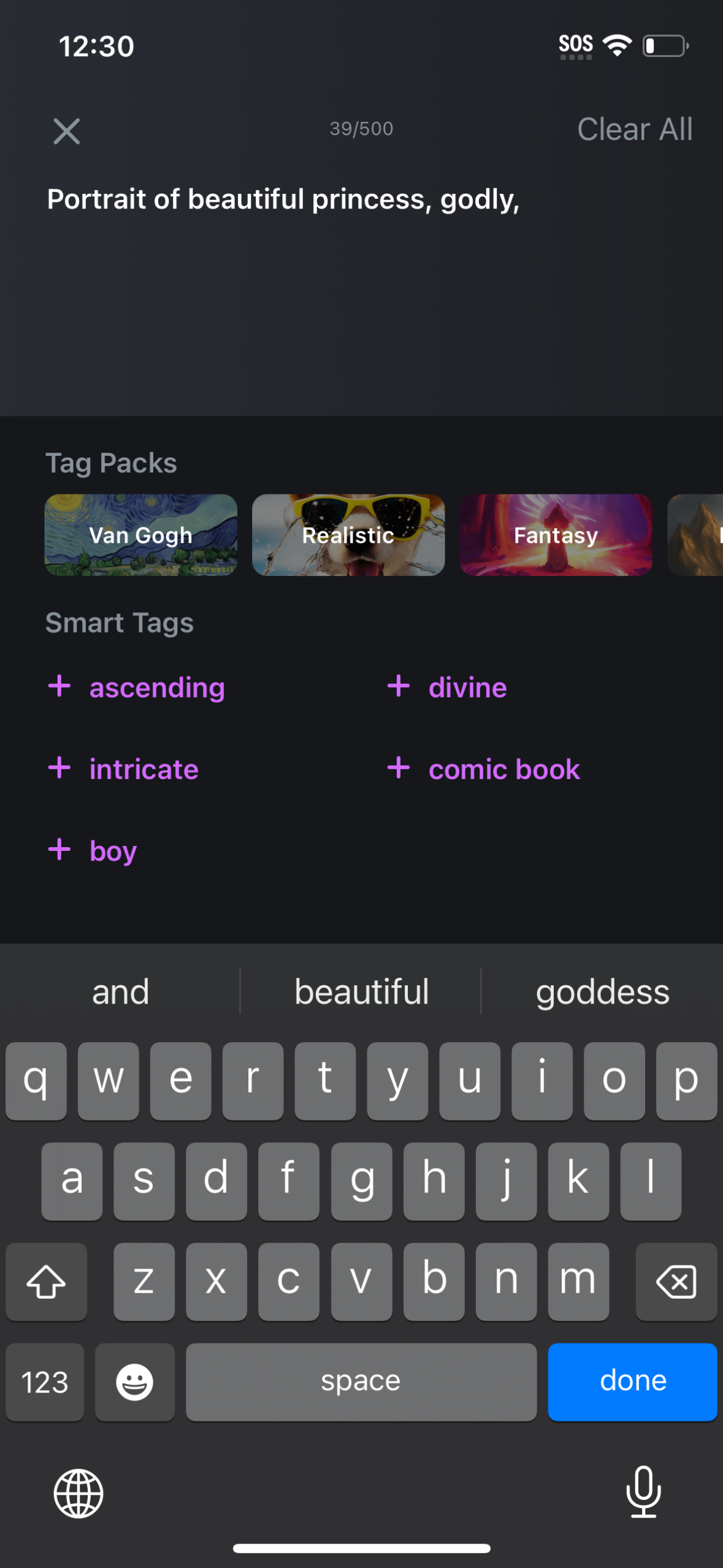
Task: Tap the blue done key
Action: pos(632,1381)
